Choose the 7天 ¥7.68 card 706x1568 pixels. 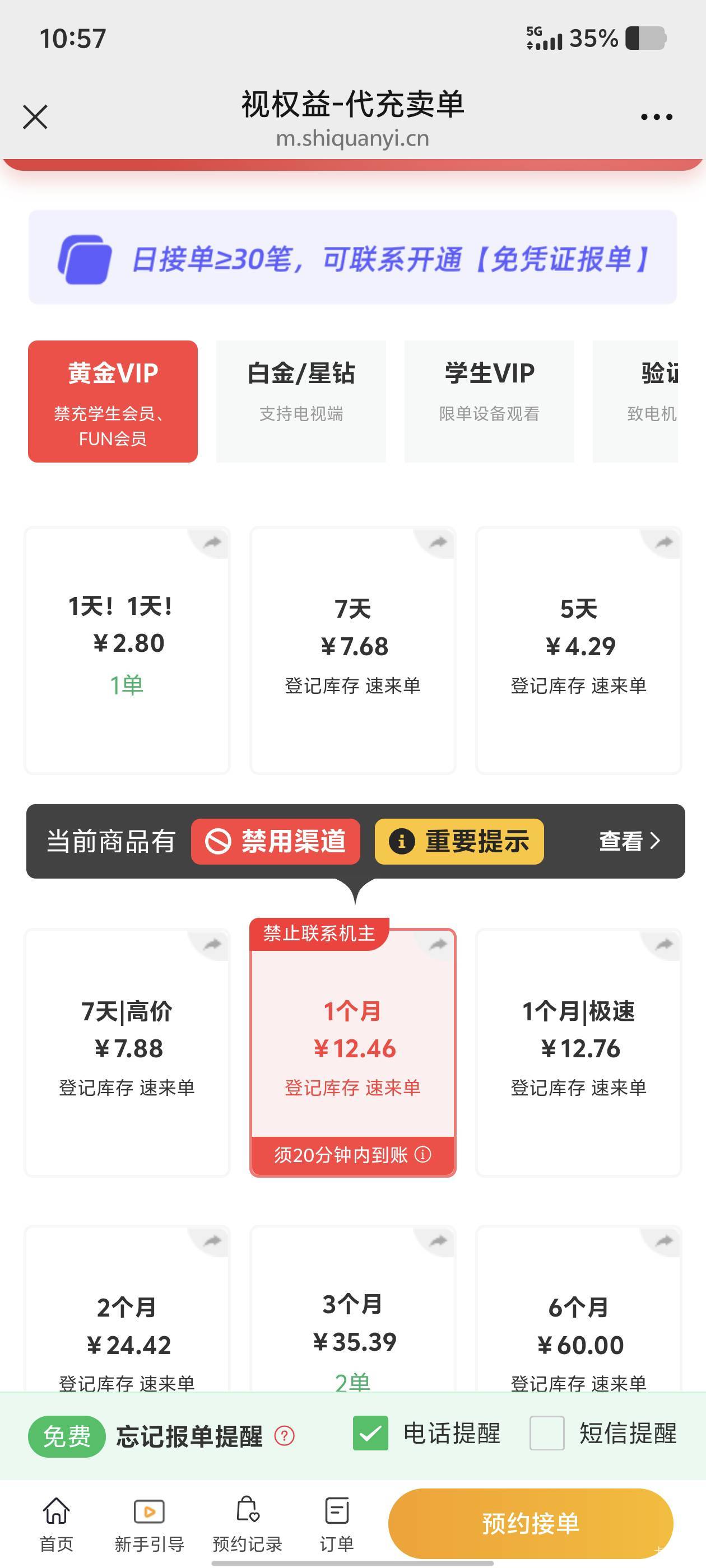point(352,650)
